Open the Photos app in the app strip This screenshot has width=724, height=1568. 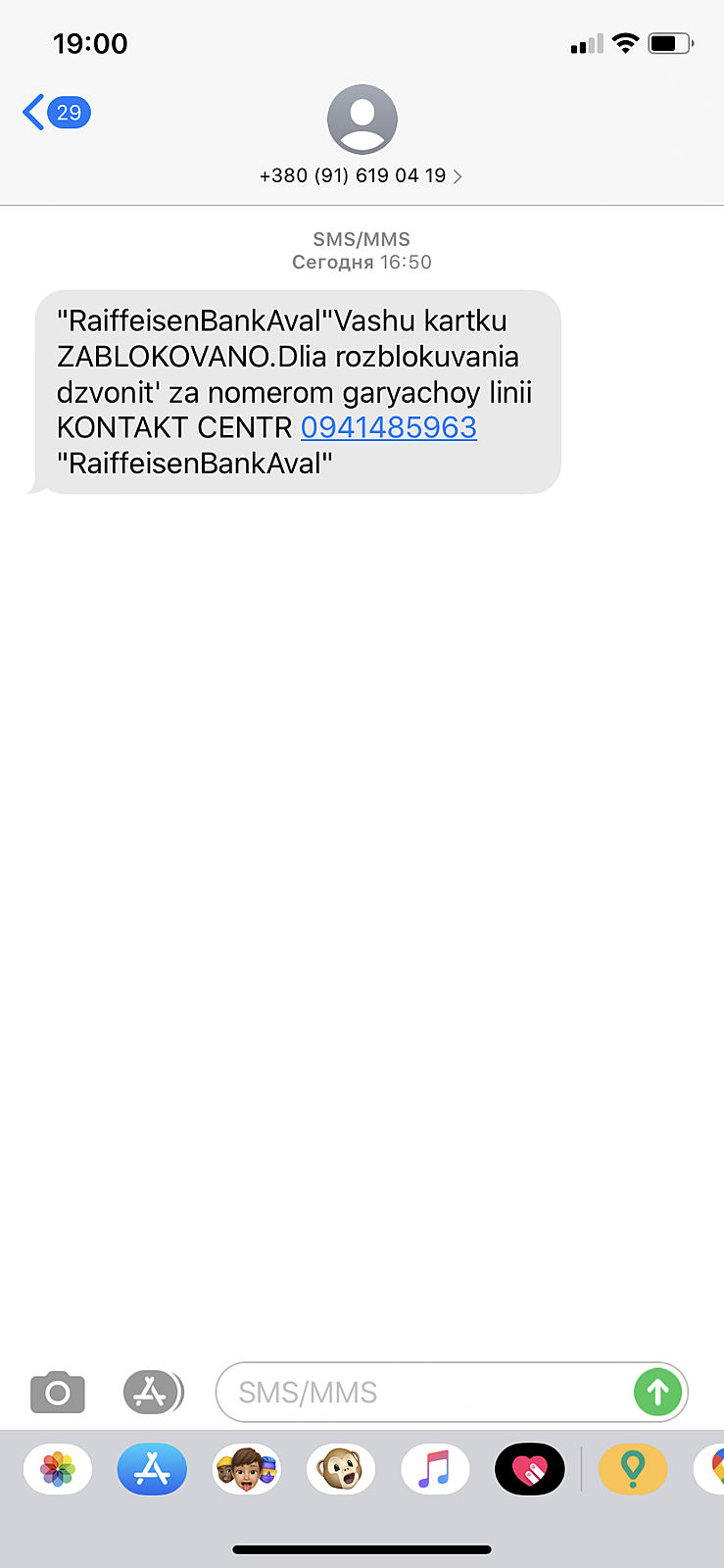[x=58, y=1470]
